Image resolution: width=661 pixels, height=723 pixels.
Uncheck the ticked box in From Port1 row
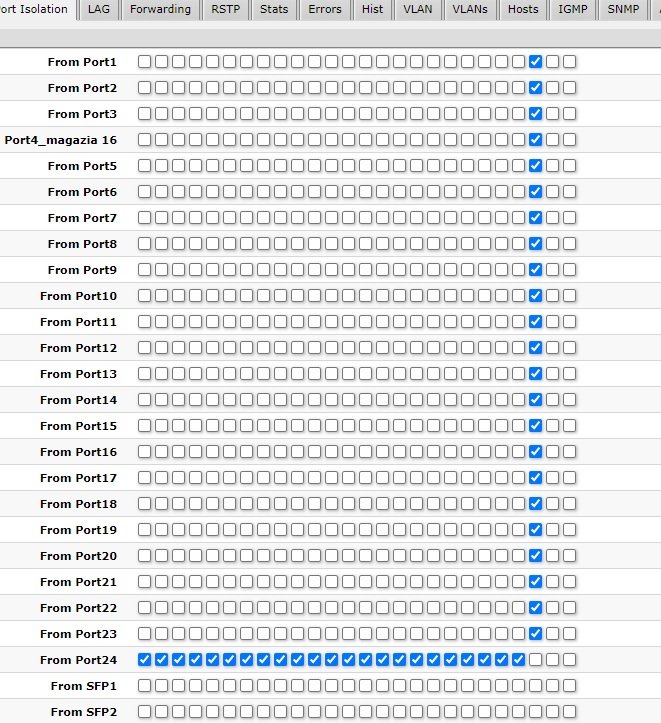pos(535,61)
